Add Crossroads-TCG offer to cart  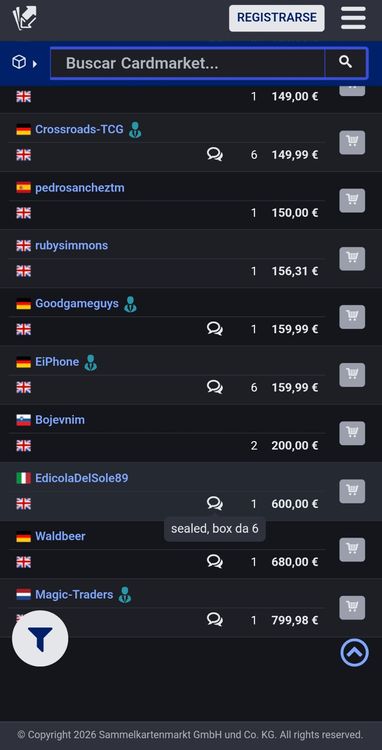point(352,143)
